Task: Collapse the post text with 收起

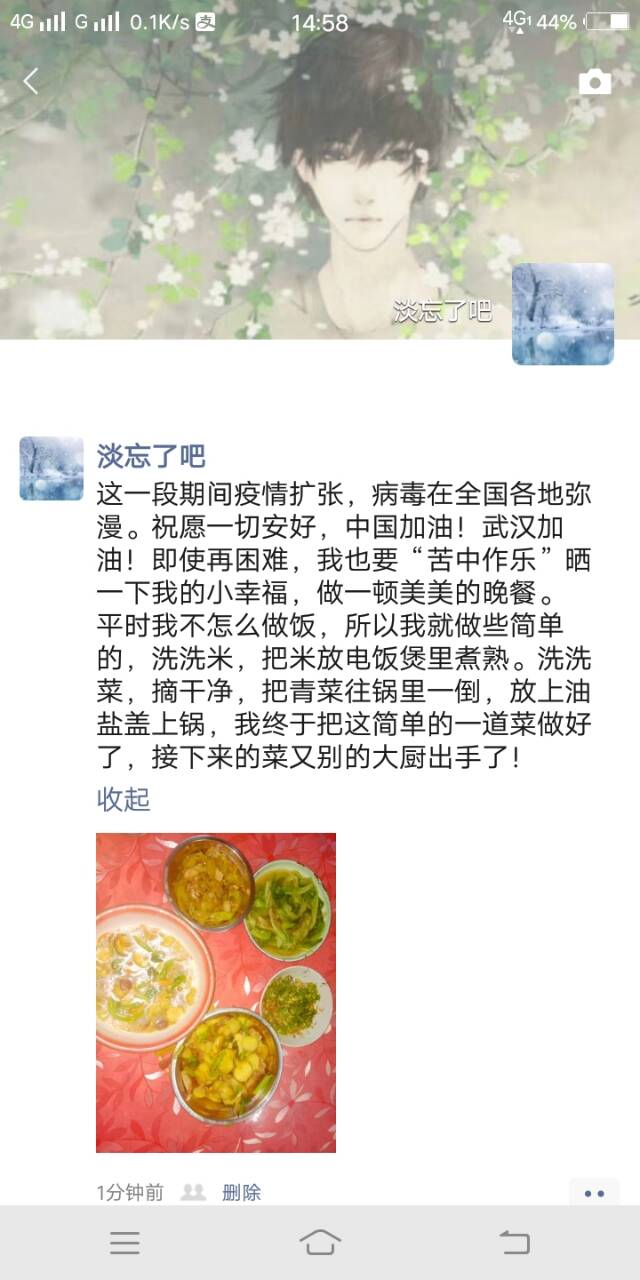Action: click(x=123, y=799)
